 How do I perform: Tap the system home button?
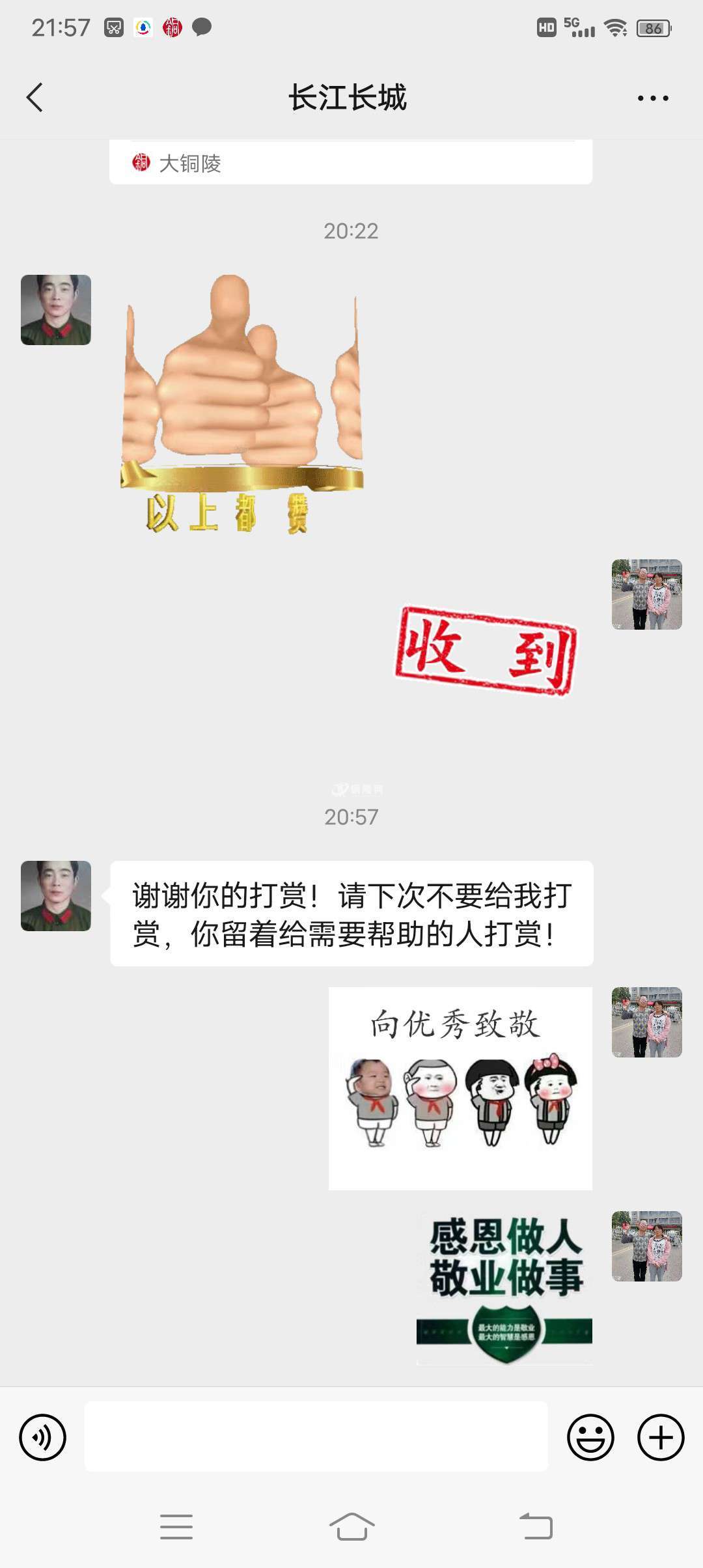[351, 1526]
